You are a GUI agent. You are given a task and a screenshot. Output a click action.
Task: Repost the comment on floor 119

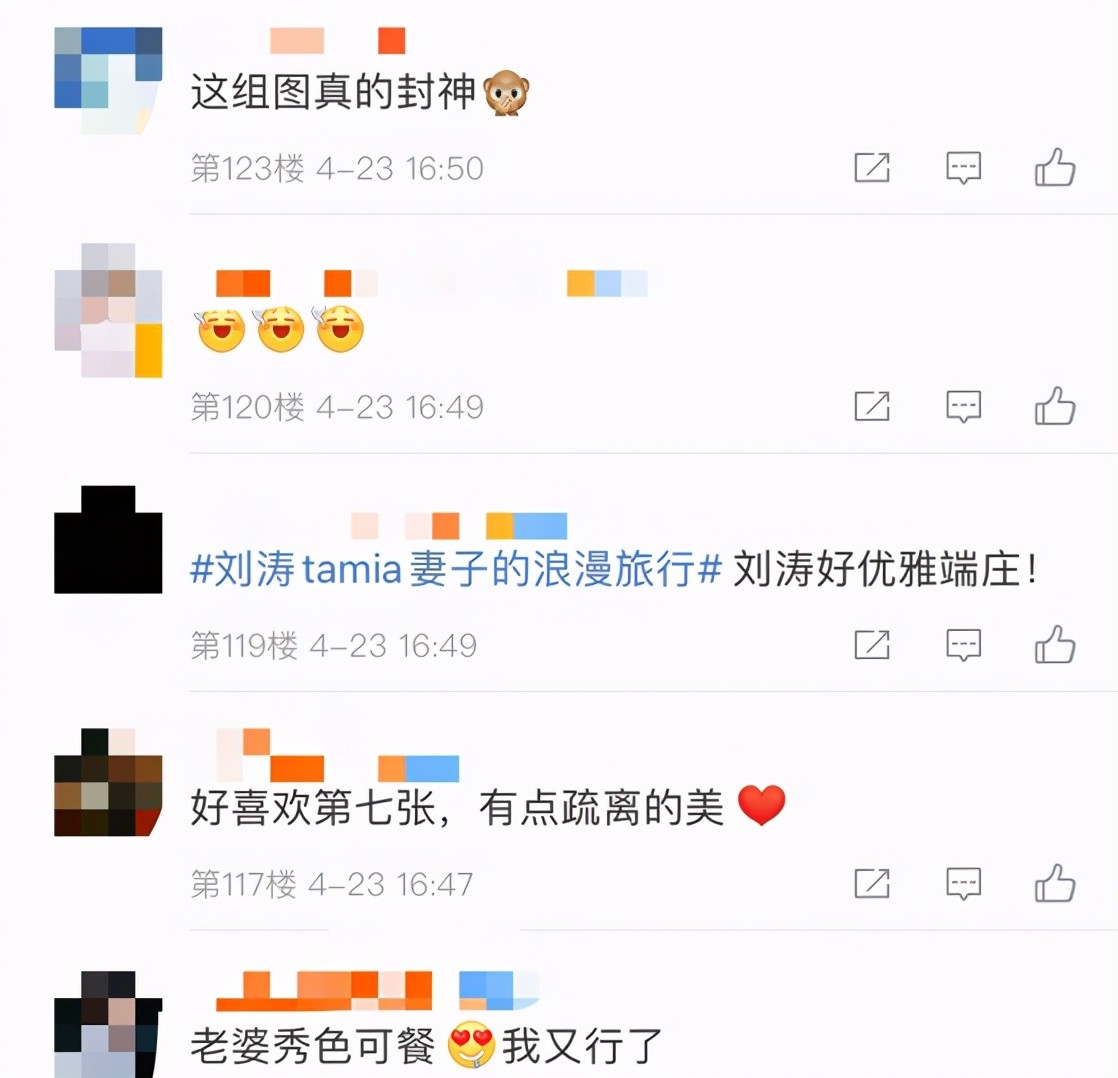pyautogui.click(x=872, y=645)
